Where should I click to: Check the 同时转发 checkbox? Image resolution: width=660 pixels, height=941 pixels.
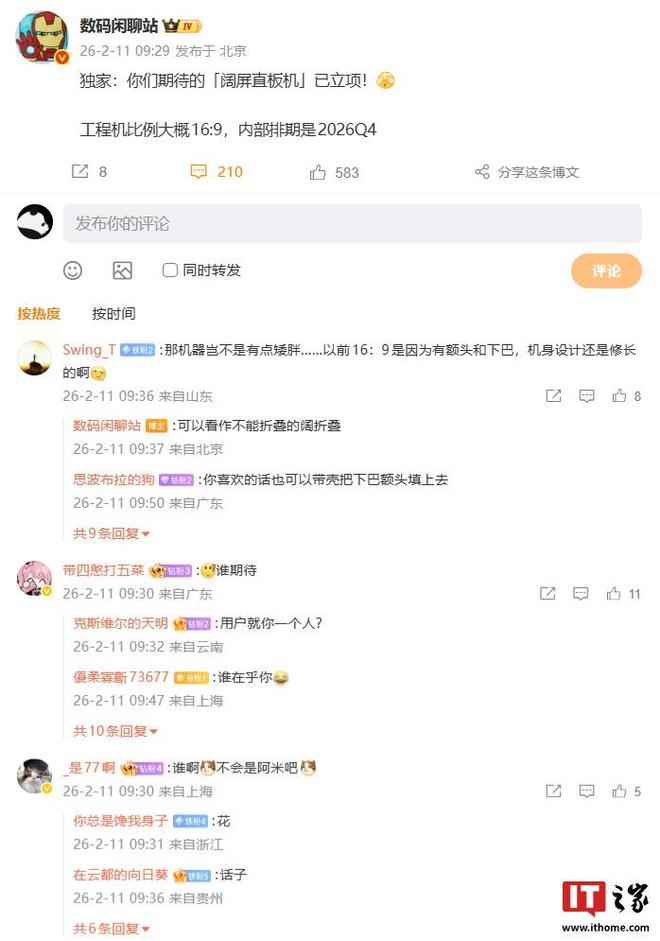tap(170, 270)
